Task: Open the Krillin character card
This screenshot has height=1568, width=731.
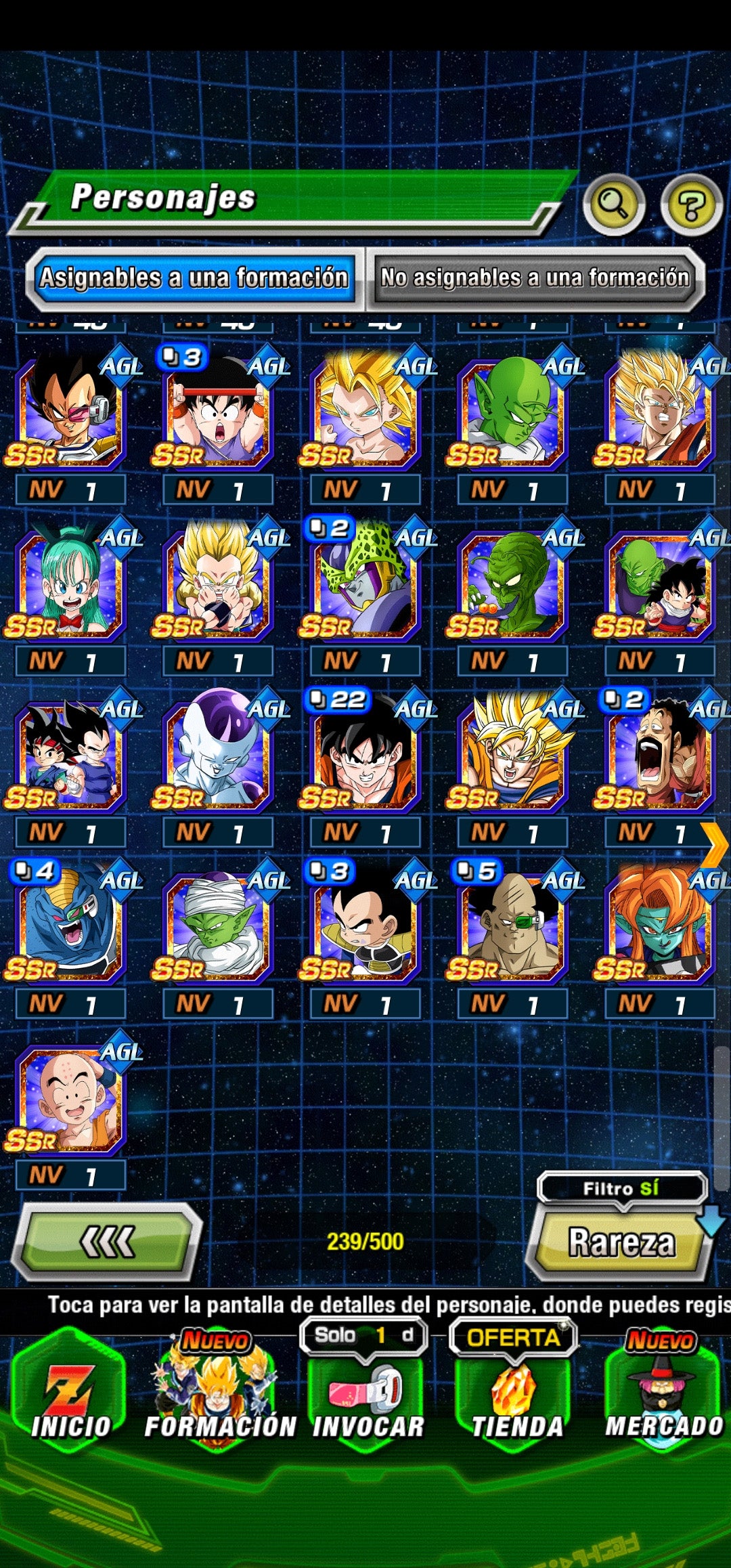Action: [x=70, y=1100]
